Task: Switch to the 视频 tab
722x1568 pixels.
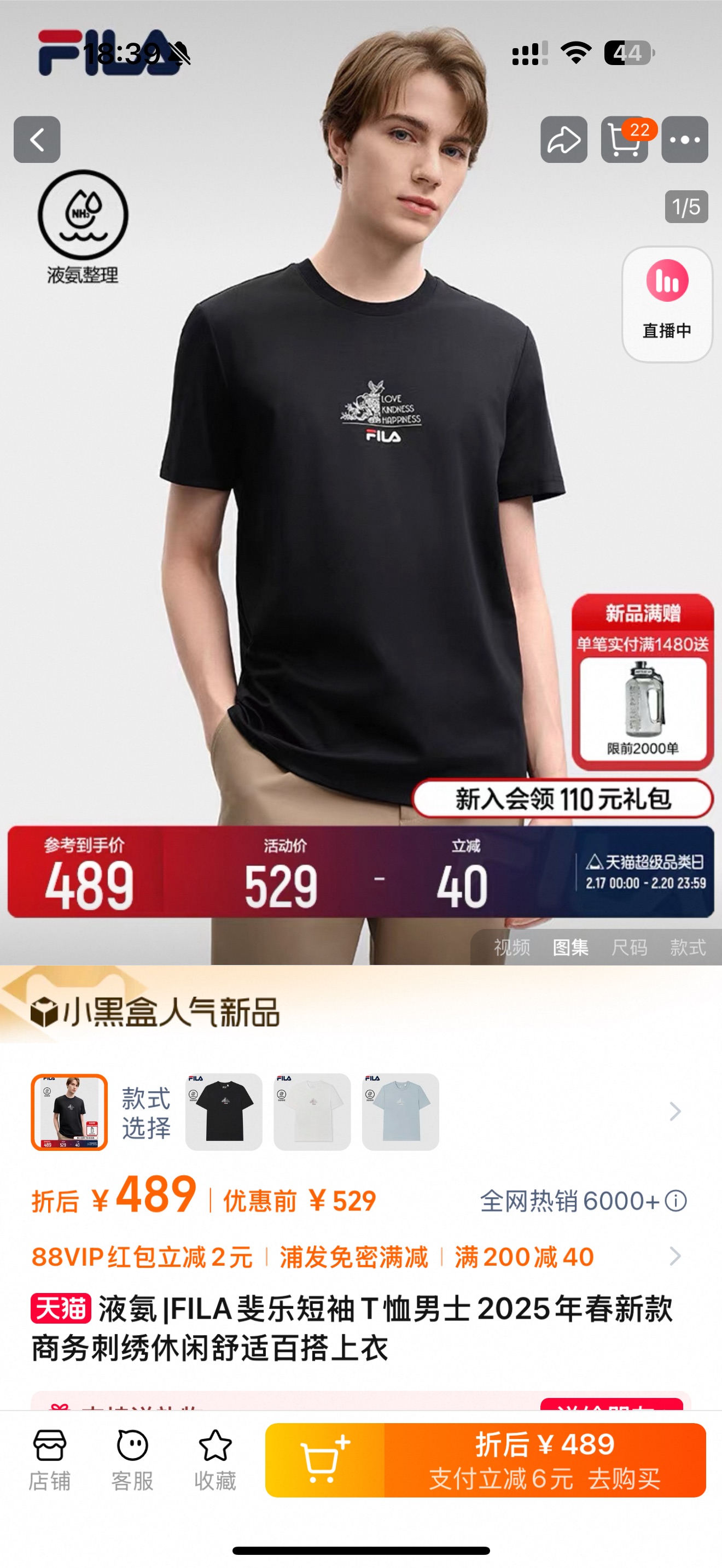Action: coord(511,947)
